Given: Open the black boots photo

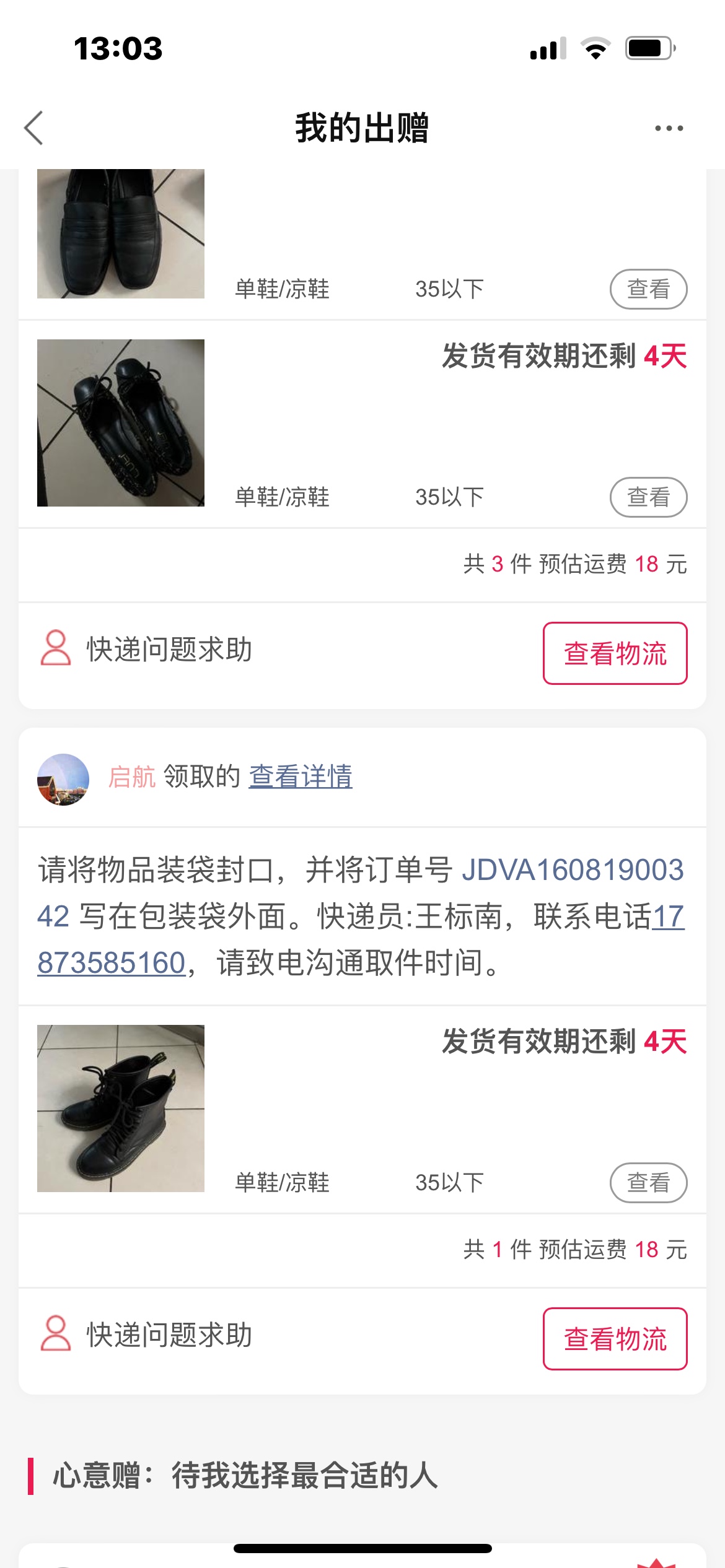Looking at the screenshot, I should pos(121,1108).
